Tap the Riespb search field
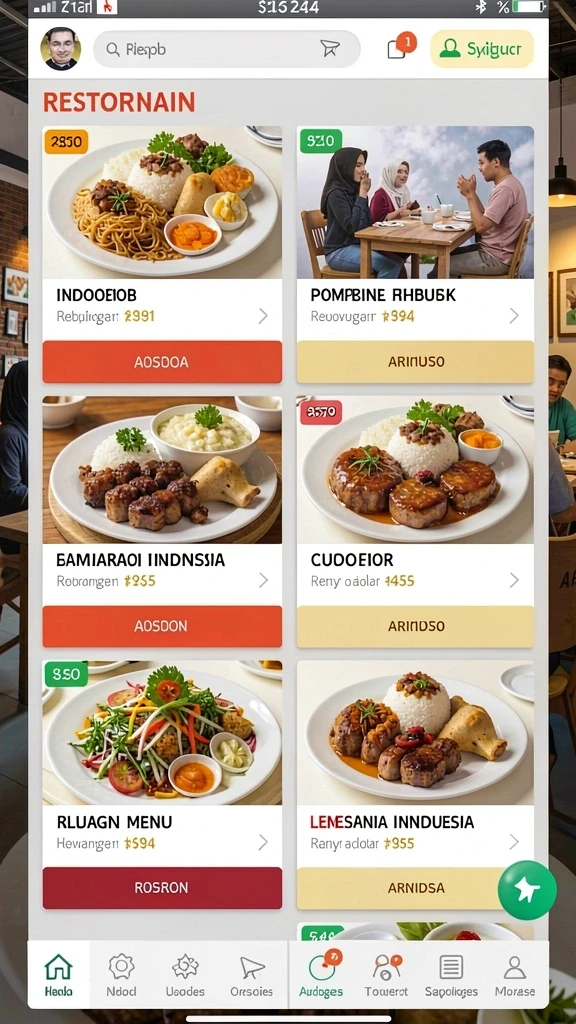Screen dimensions: 576x1024 pos(227,49)
